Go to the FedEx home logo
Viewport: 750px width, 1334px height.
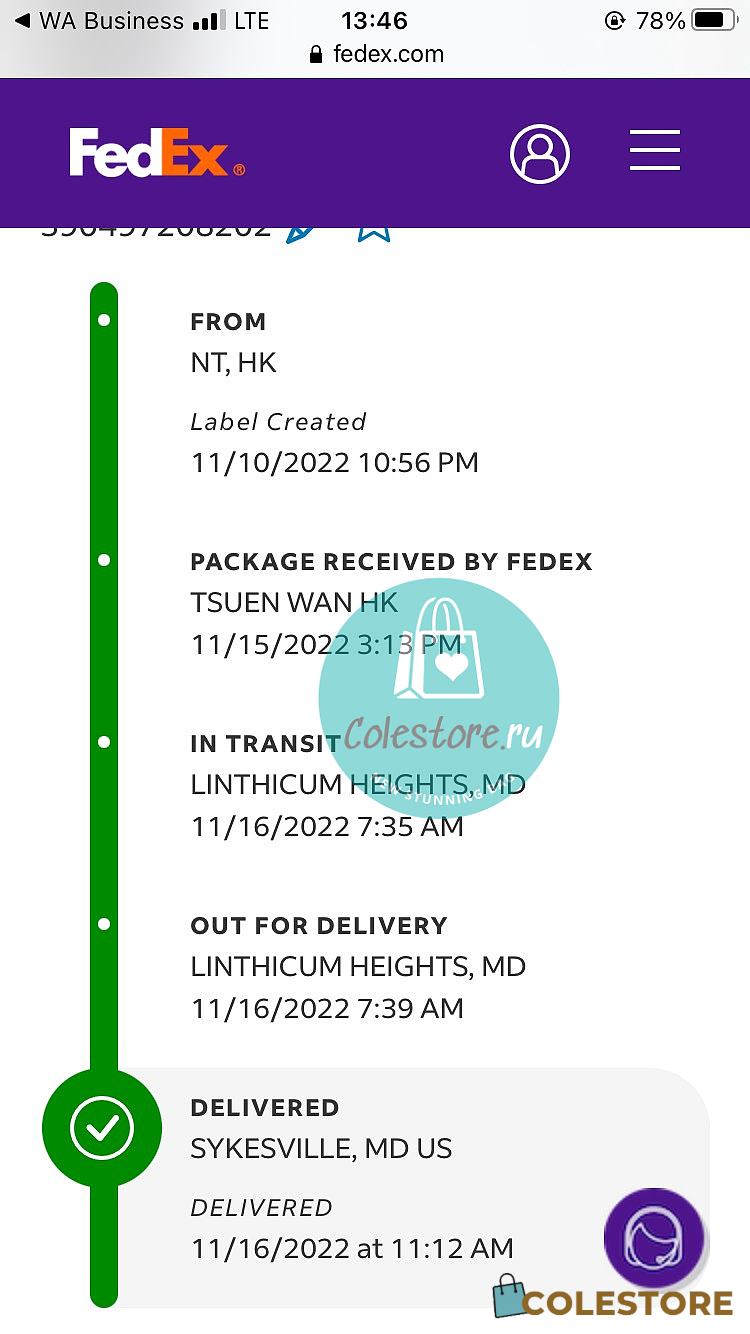tap(157, 154)
